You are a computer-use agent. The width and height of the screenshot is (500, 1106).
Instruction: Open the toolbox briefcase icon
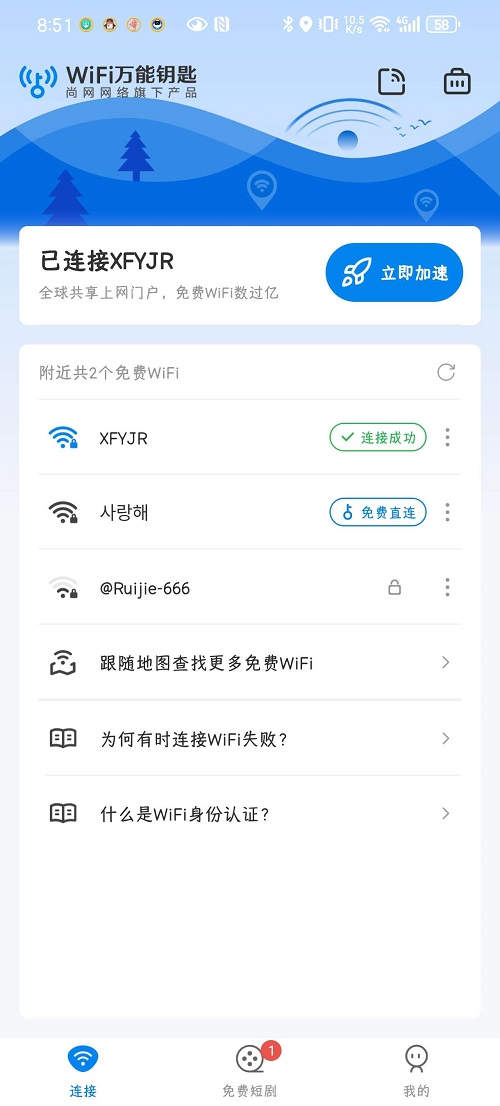(457, 81)
